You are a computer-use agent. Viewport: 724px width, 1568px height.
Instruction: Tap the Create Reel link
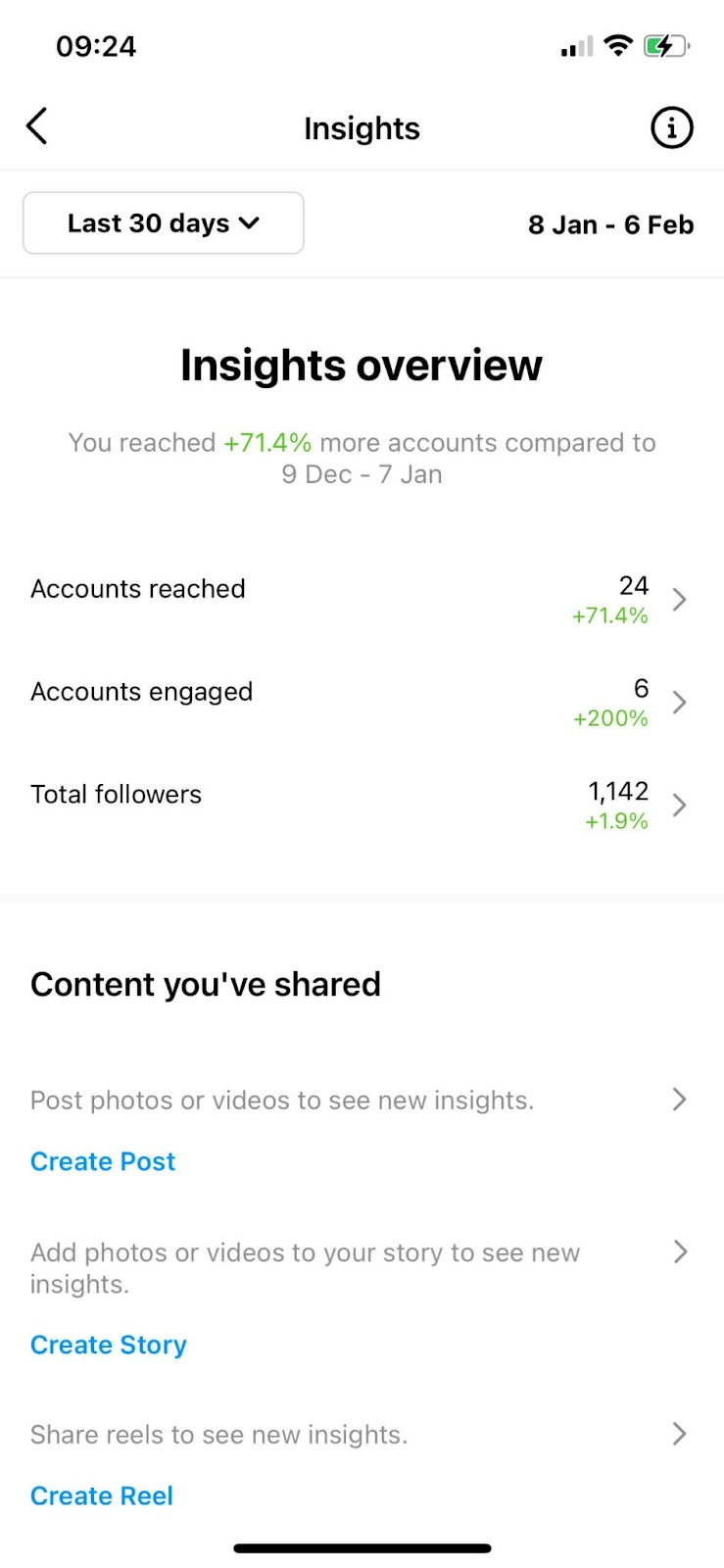coord(102,1495)
